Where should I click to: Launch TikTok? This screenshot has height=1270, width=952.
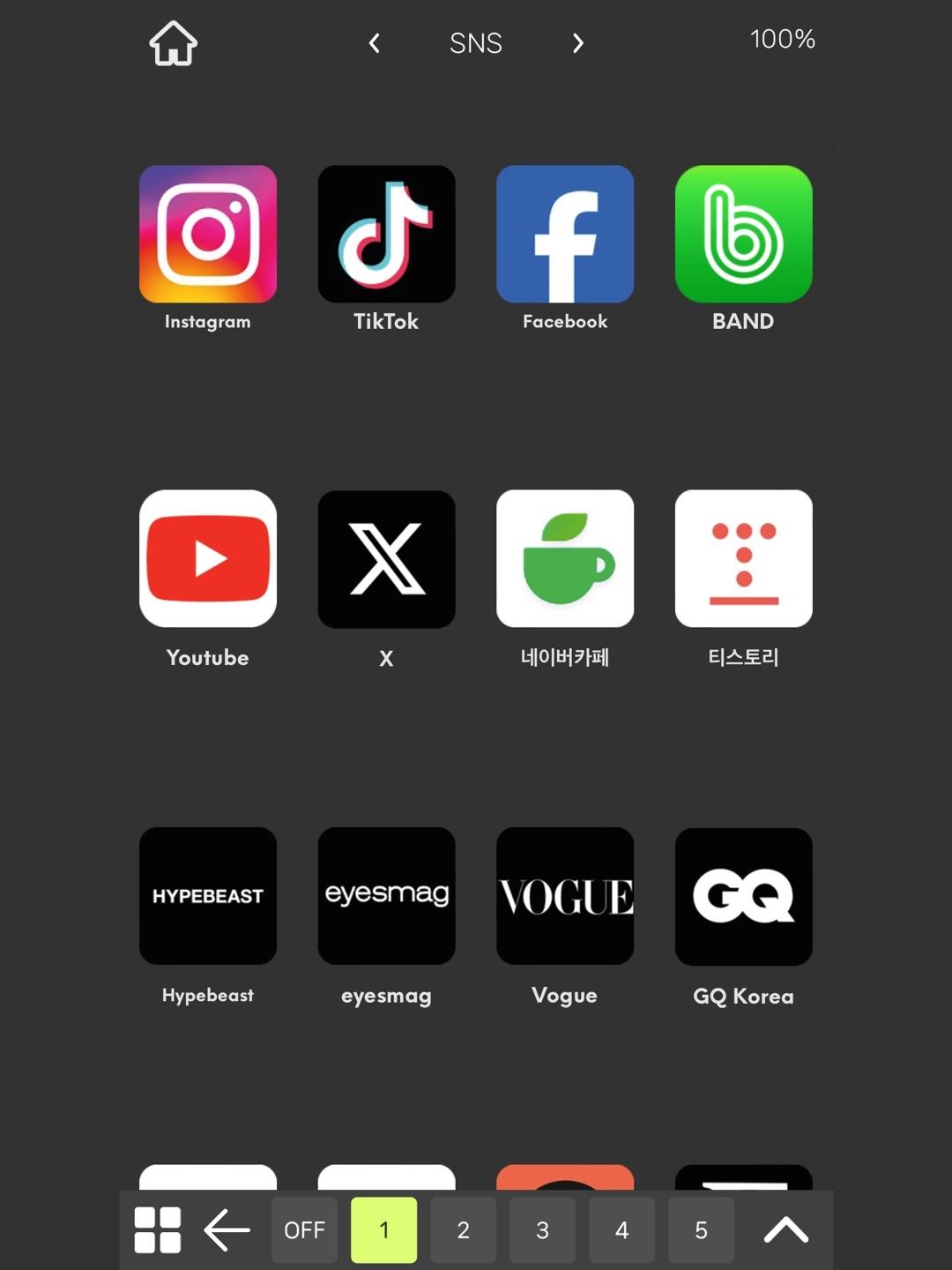point(386,235)
